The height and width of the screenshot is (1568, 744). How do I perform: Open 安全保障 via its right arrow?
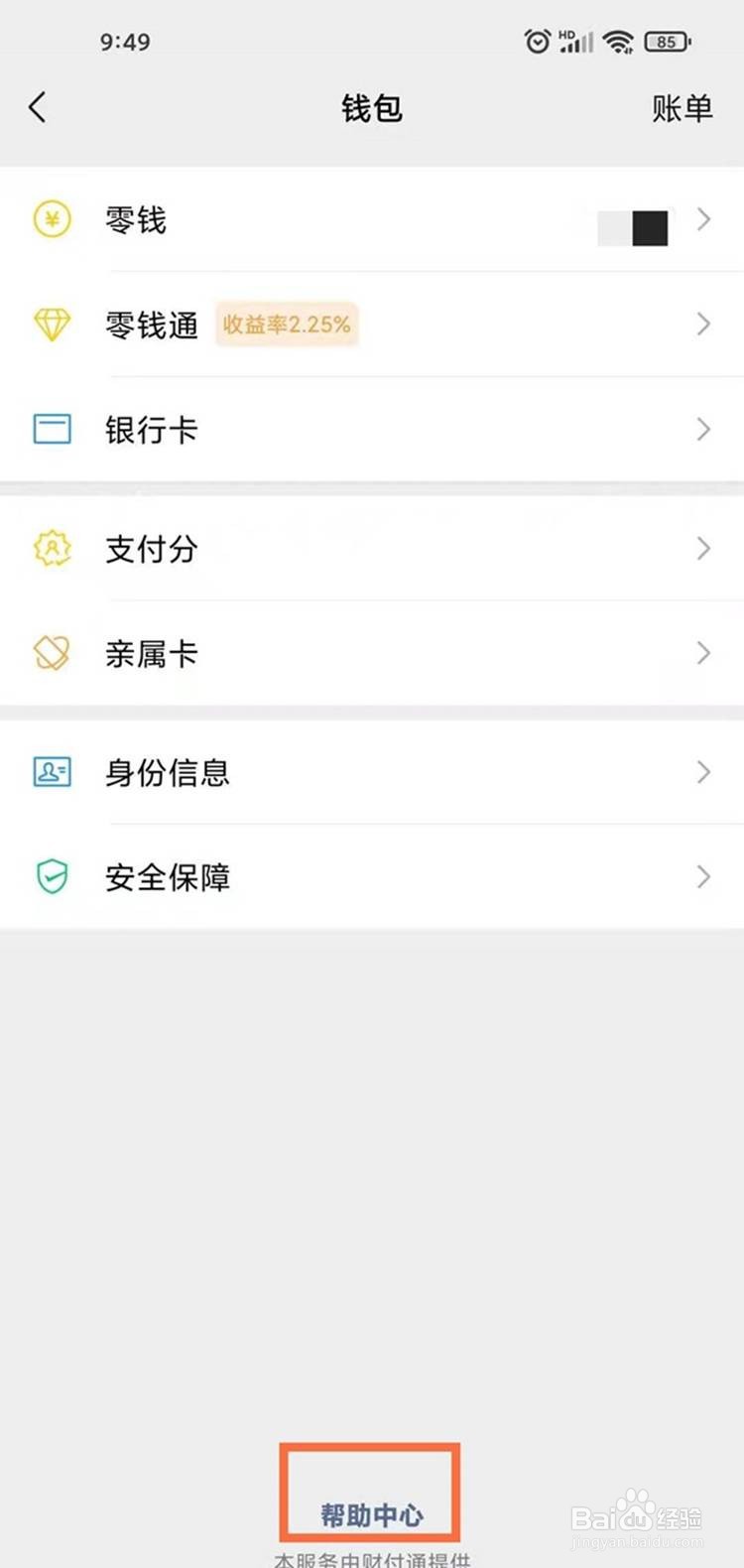coord(704,877)
